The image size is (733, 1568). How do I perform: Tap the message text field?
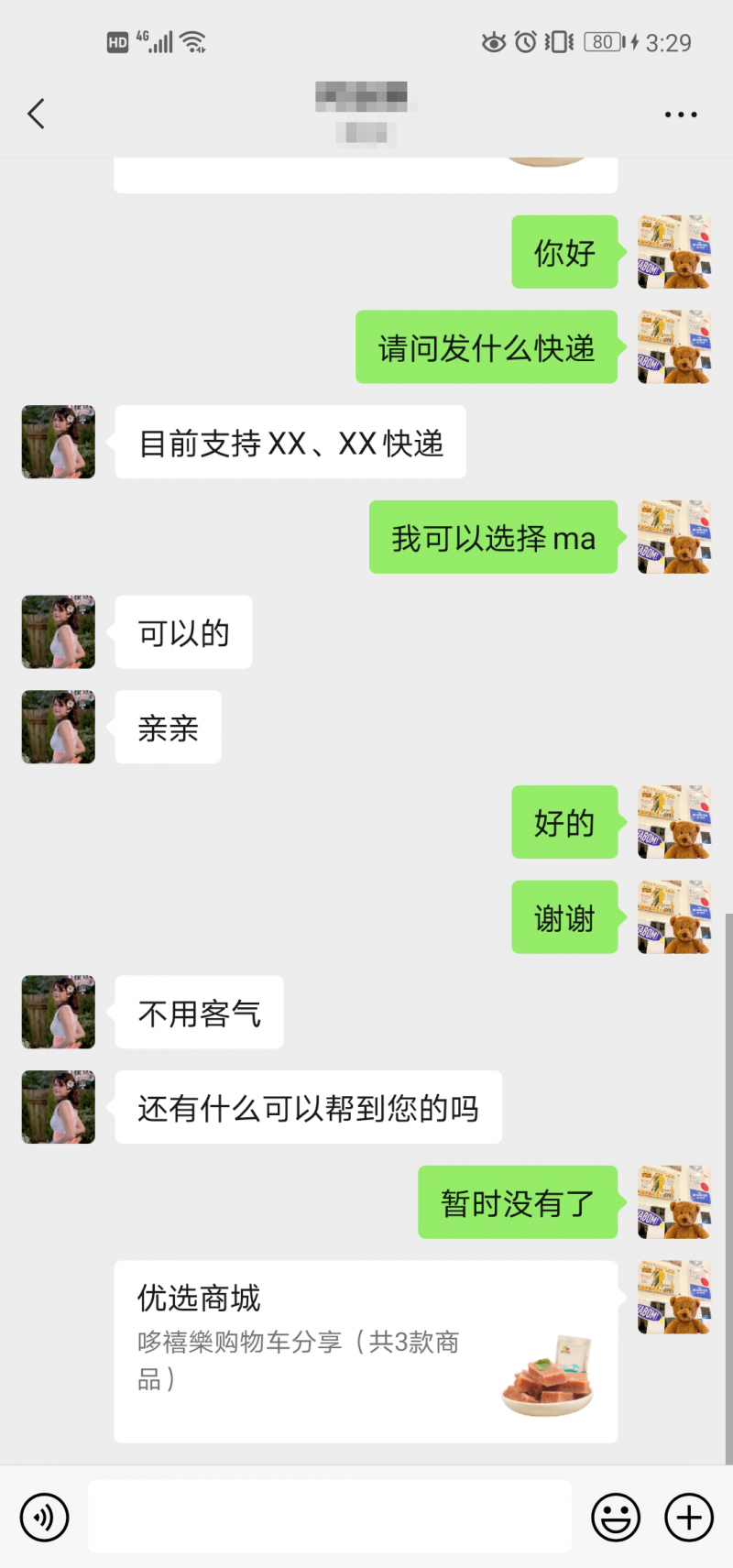[x=330, y=1517]
